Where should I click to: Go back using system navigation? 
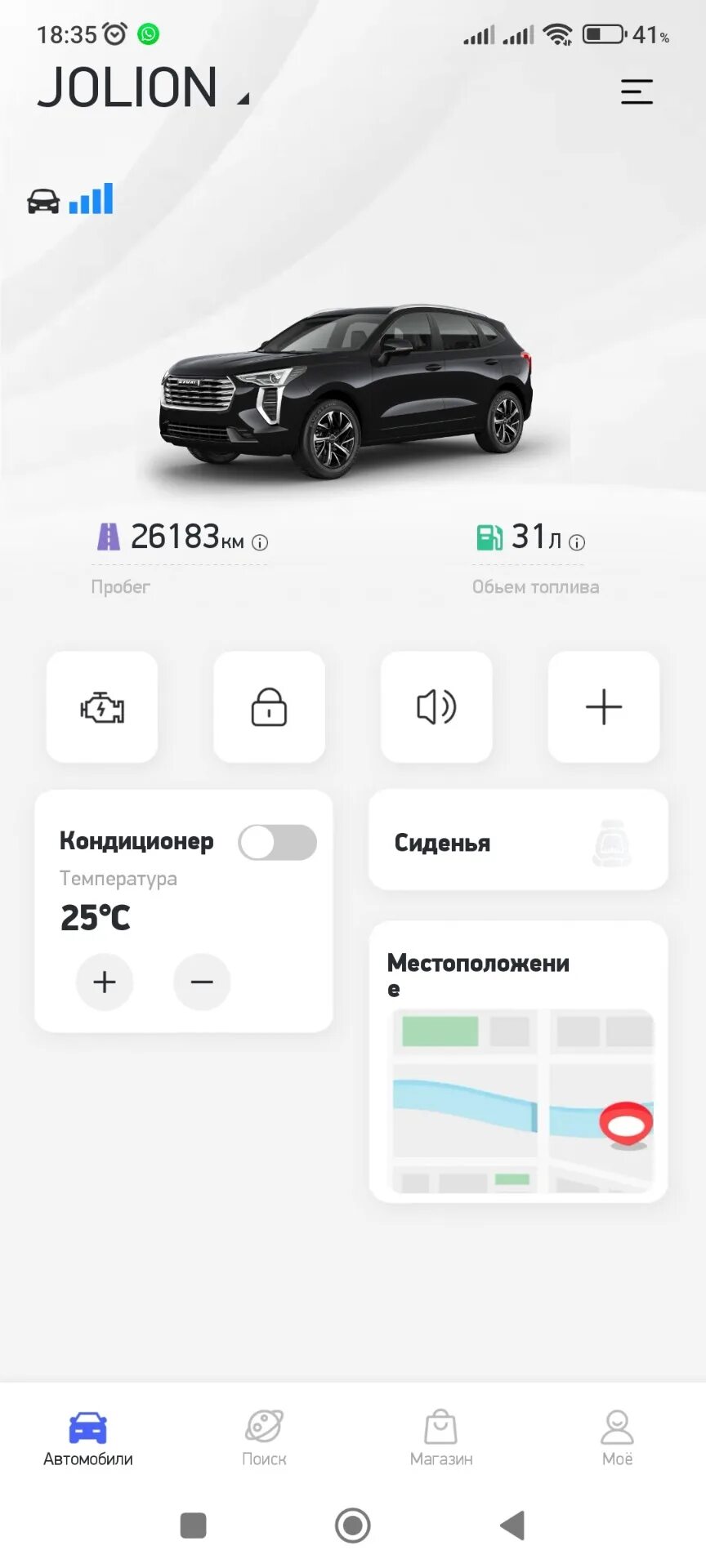click(x=512, y=1525)
